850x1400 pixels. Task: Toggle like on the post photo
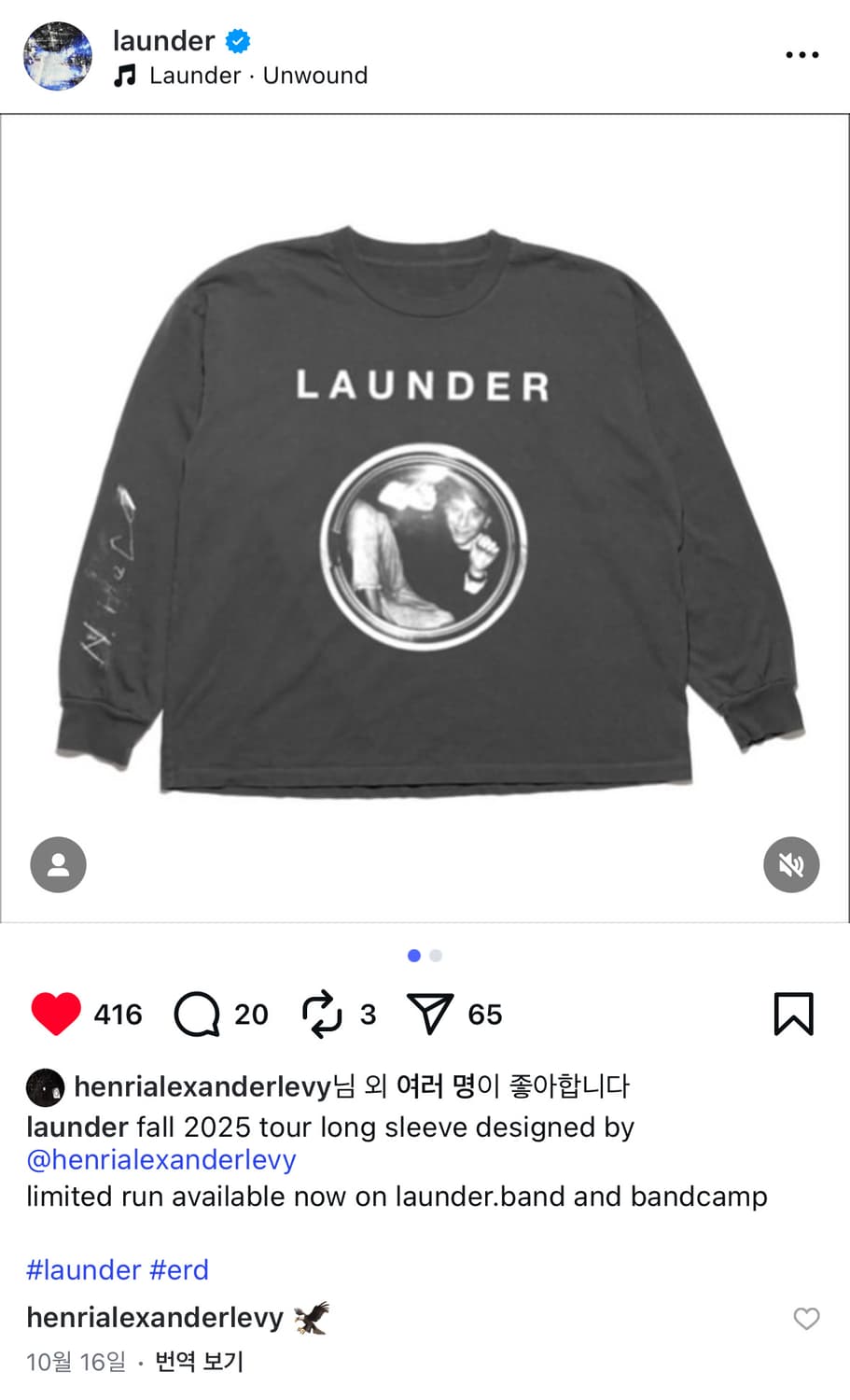tap(425, 513)
